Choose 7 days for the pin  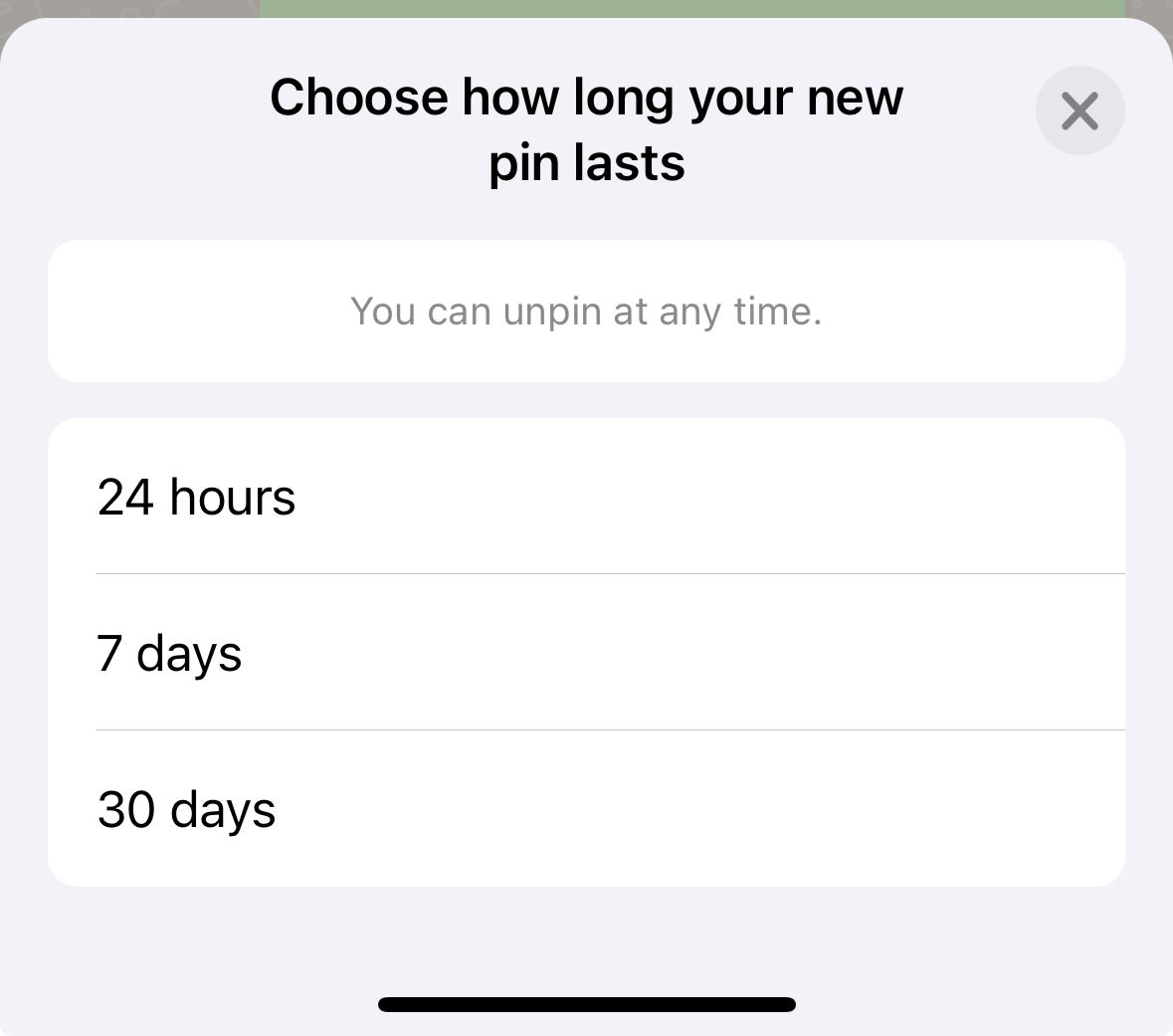coord(586,653)
